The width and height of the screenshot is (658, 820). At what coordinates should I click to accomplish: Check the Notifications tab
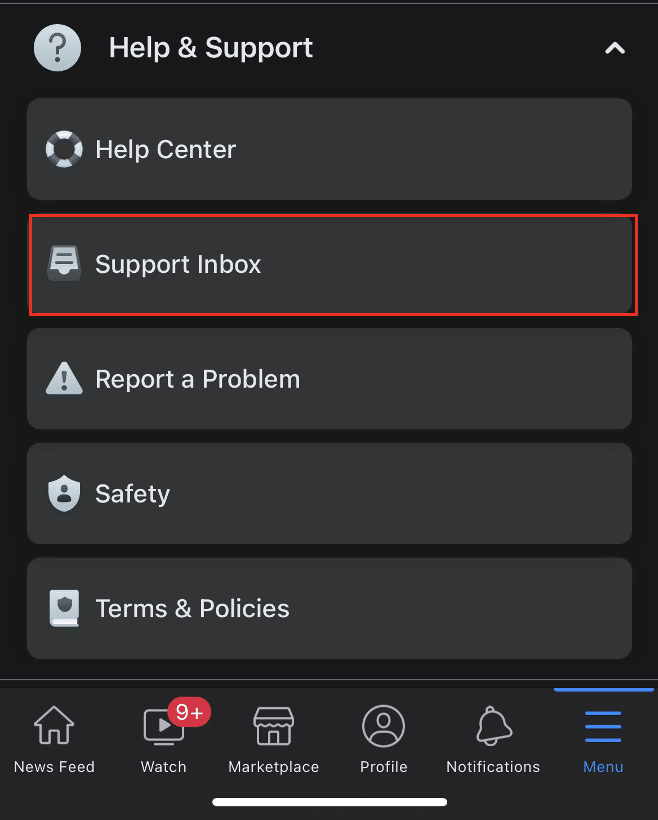point(493,740)
